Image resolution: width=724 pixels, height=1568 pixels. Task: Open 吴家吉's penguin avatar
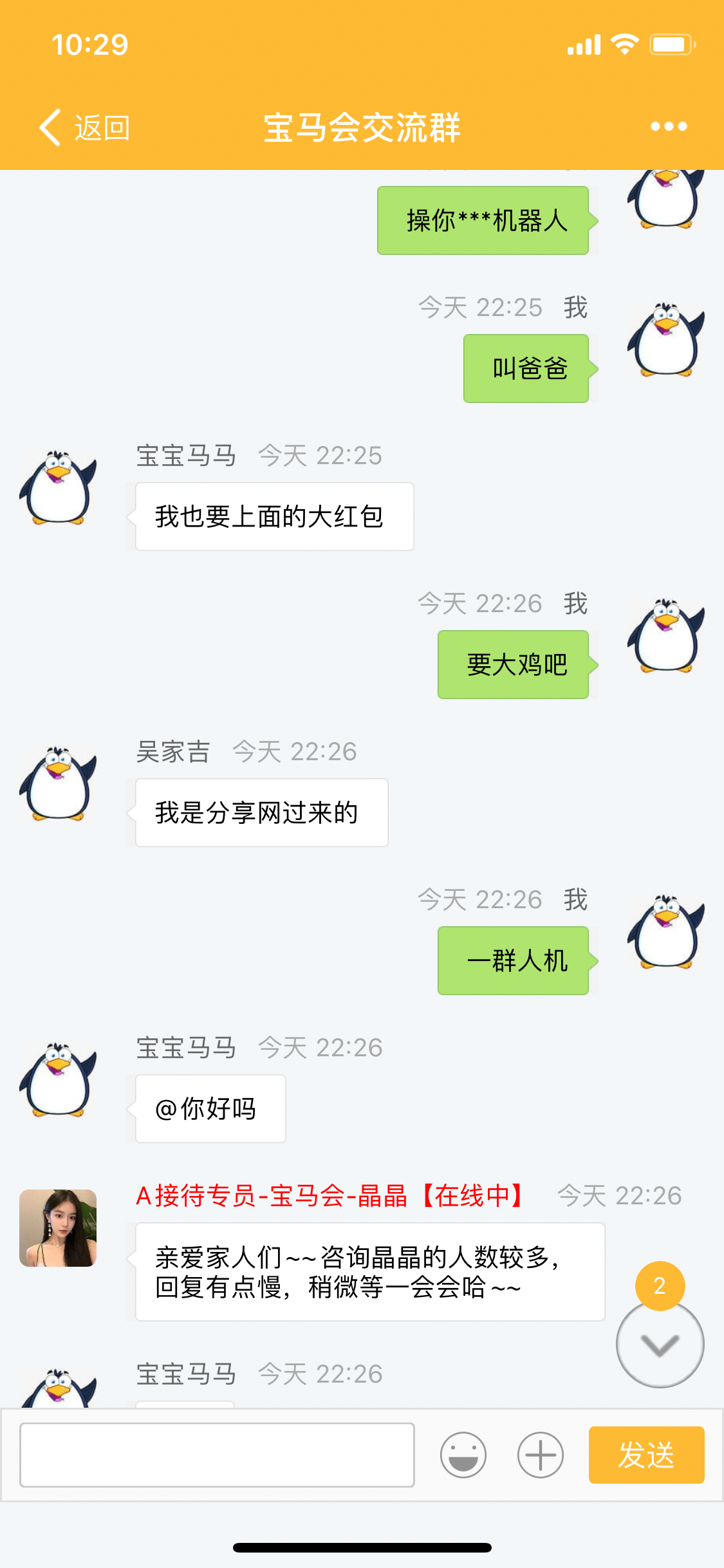(58, 783)
